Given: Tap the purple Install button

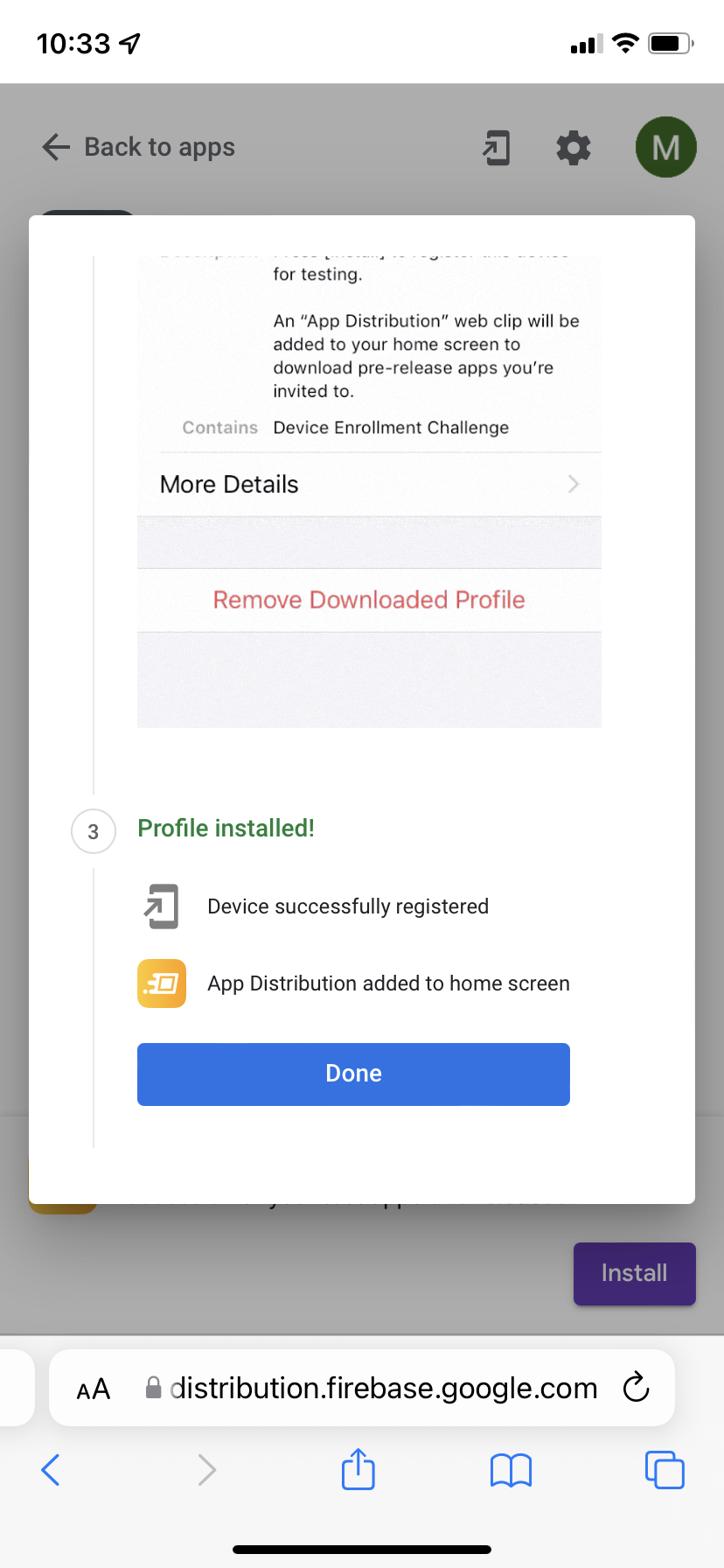Looking at the screenshot, I should click(634, 1273).
